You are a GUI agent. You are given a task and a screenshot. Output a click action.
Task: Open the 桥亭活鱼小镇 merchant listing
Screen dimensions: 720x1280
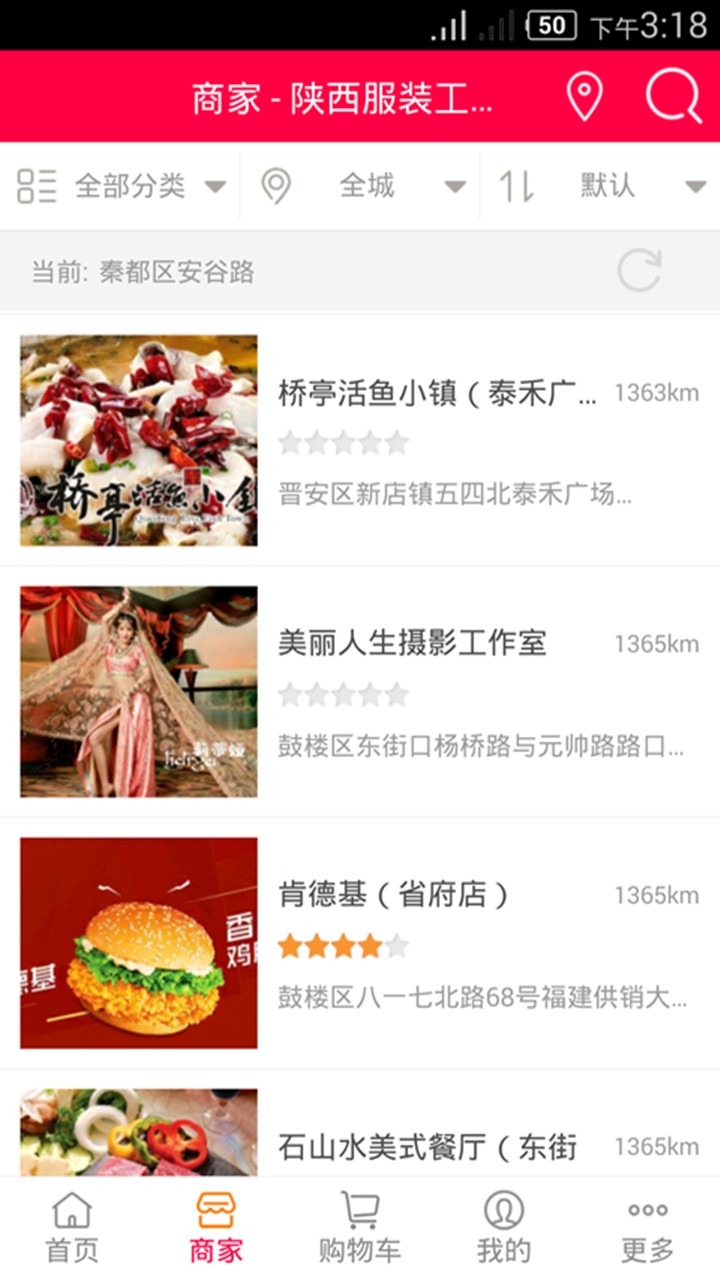tap(360, 440)
